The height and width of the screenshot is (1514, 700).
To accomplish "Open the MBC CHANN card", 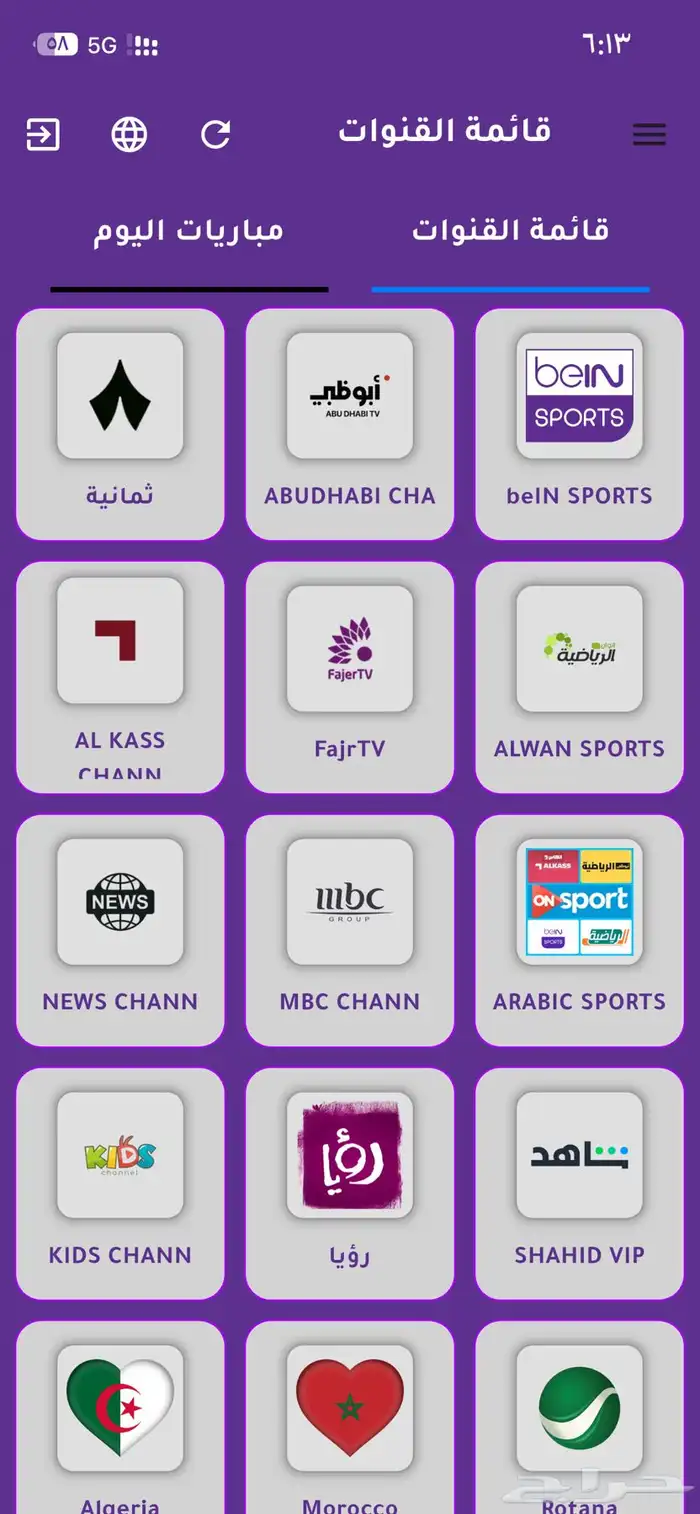I will pos(349,930).
